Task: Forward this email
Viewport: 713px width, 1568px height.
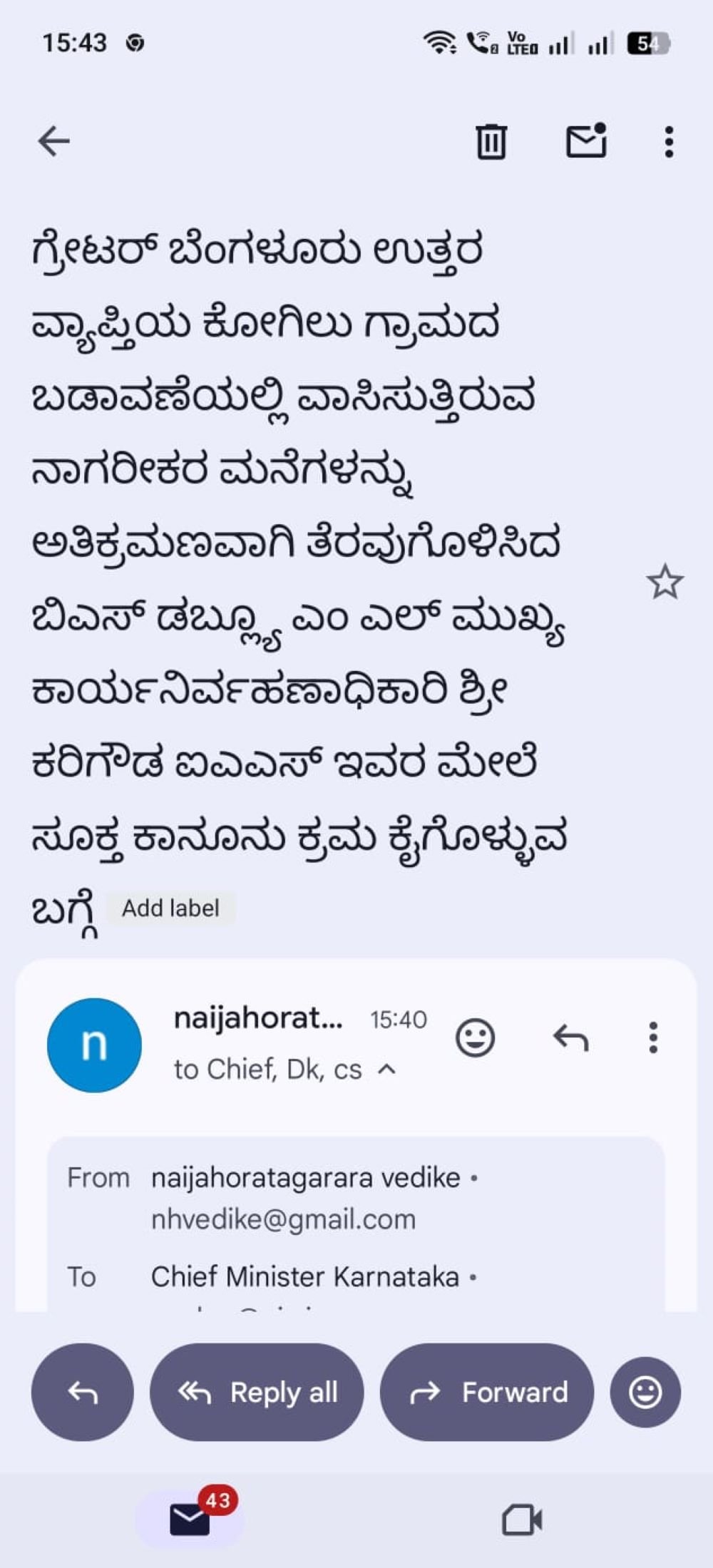Action: (487, 1392)
